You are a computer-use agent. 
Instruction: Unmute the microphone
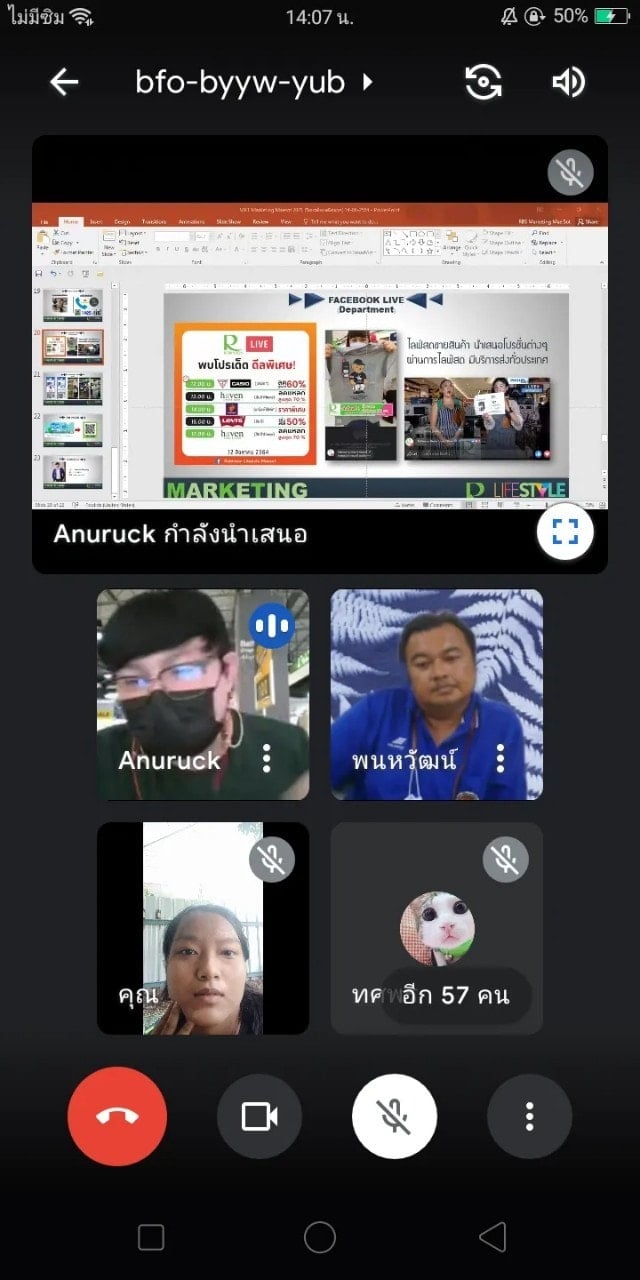[394, 1116]
